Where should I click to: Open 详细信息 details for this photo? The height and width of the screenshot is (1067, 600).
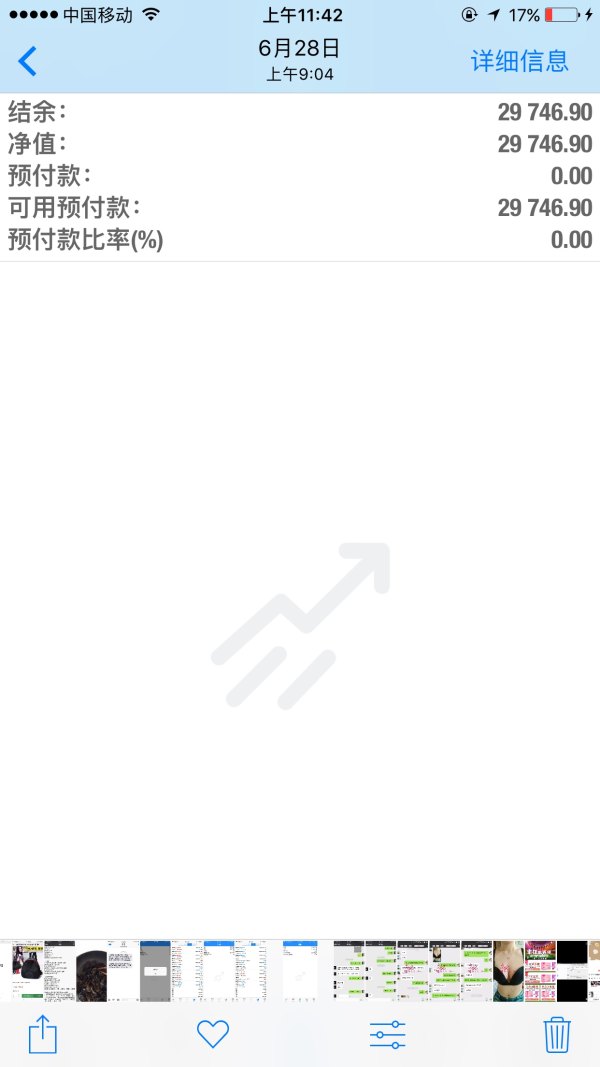(519, 61)
